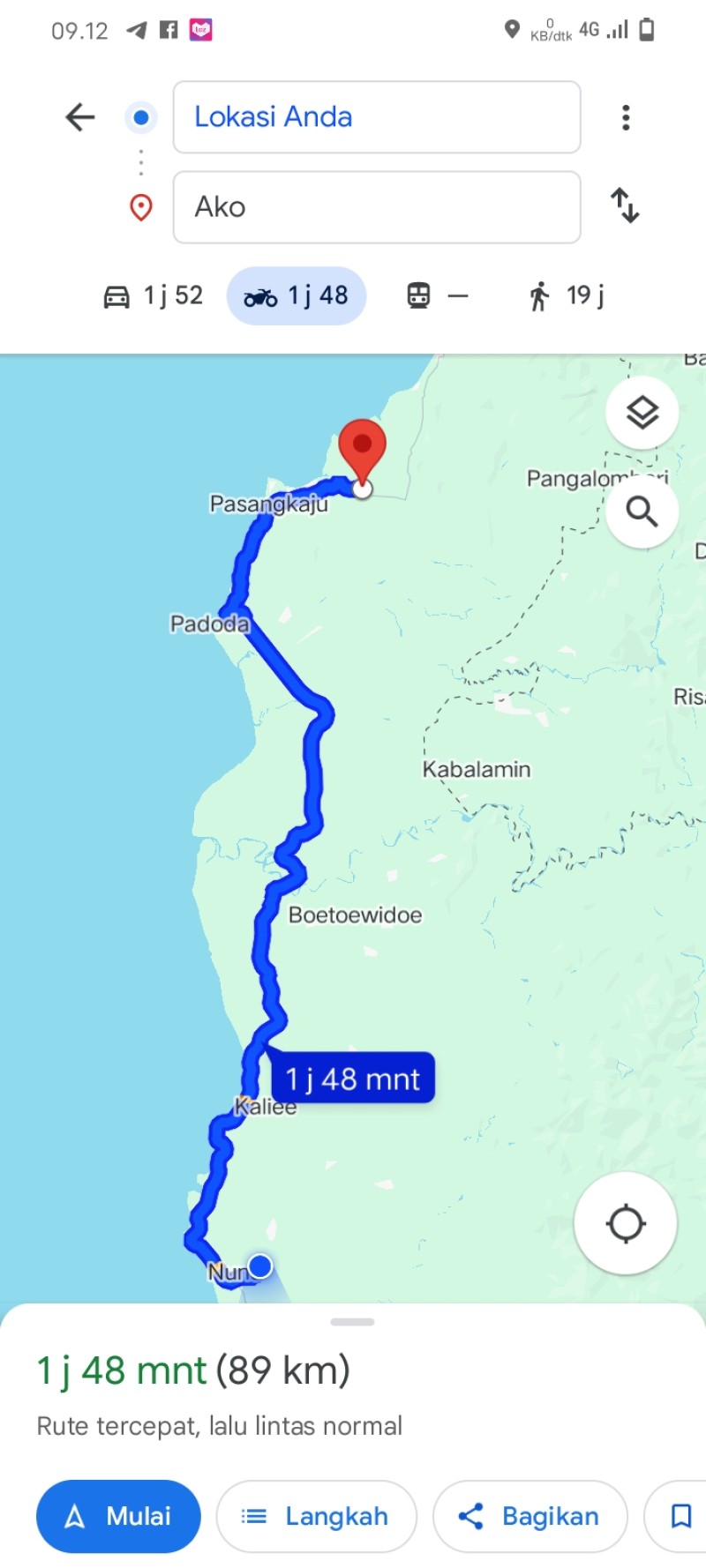Open map layers selector
The image size is (706, 1568).
click(x=642, y=413)
